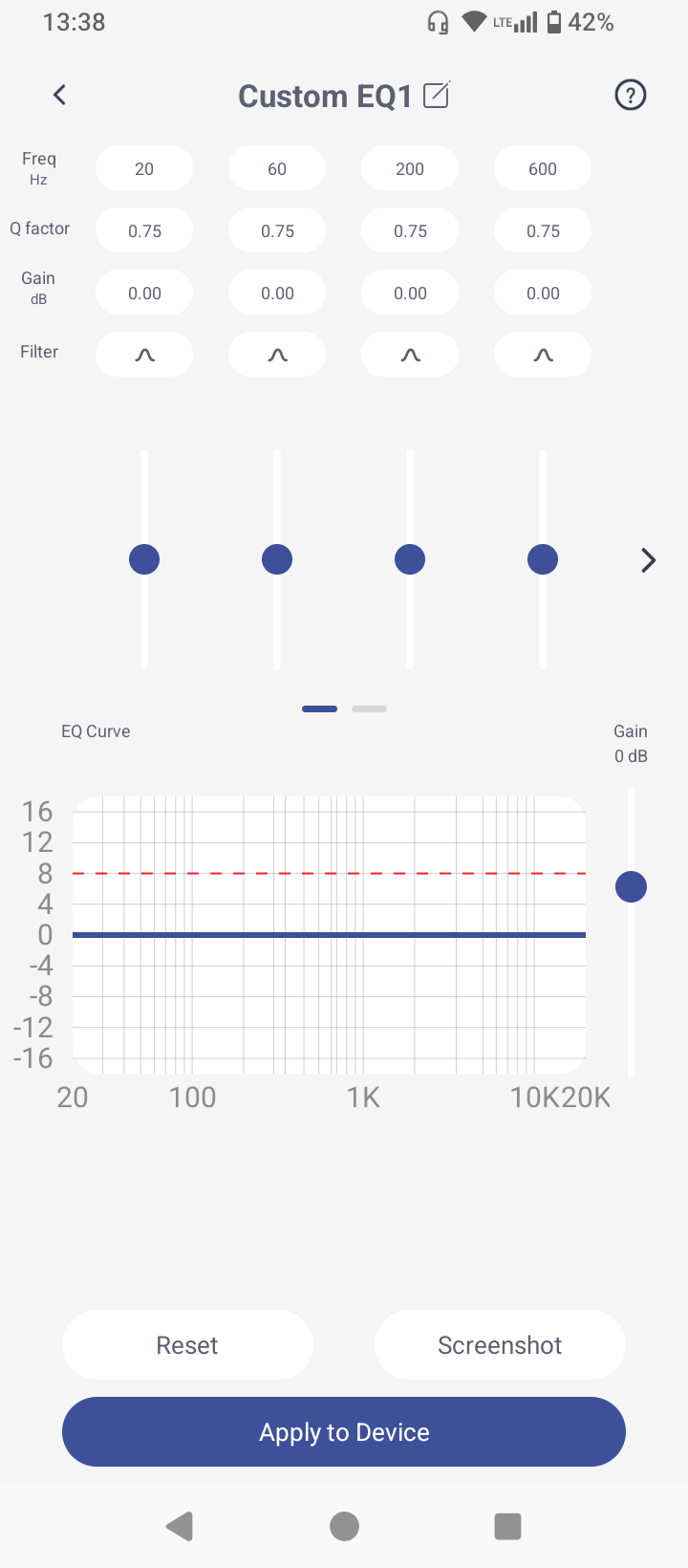Change the Q factor for the 60 Hz band

pos(277,231)
